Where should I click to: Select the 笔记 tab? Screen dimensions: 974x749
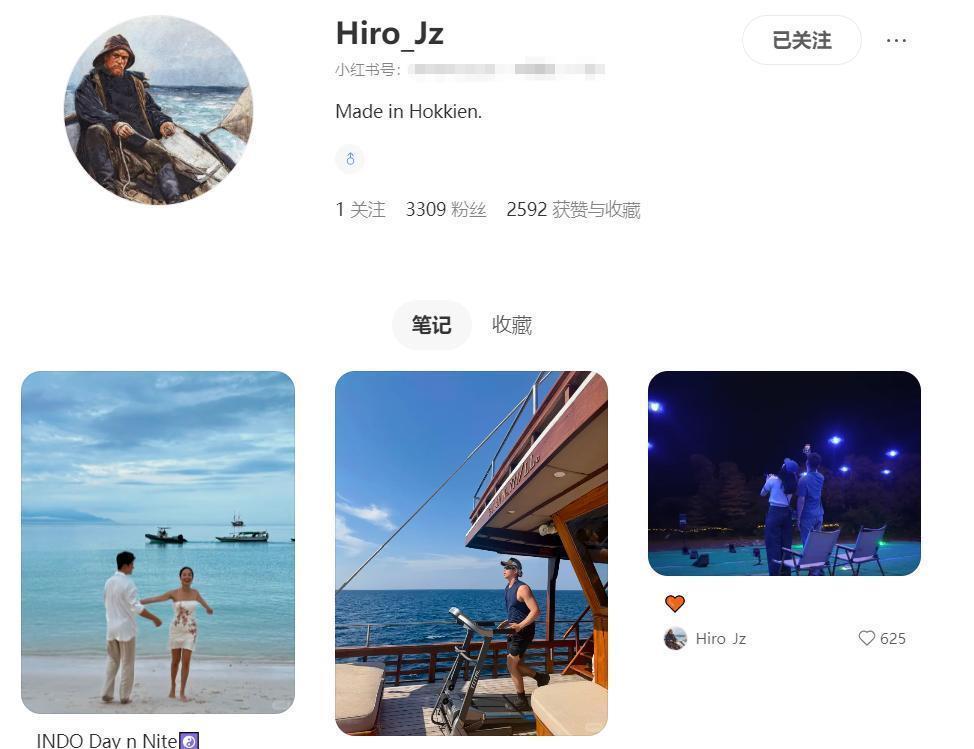coord(431,325)
